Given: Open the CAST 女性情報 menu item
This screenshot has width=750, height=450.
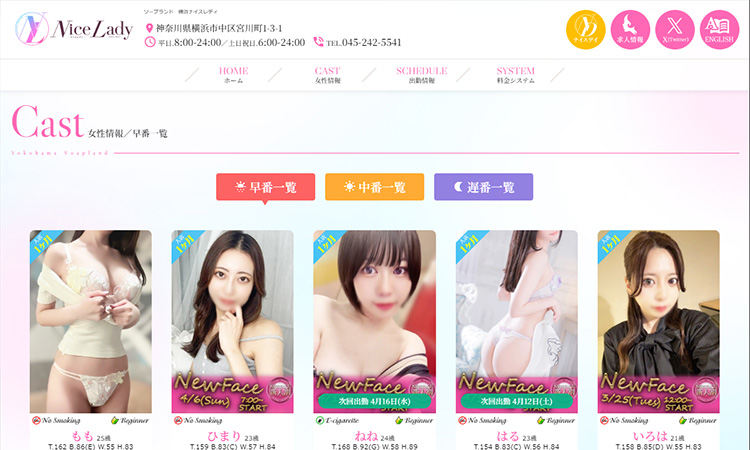Looking at the screenshot, I should click(327, 75).
